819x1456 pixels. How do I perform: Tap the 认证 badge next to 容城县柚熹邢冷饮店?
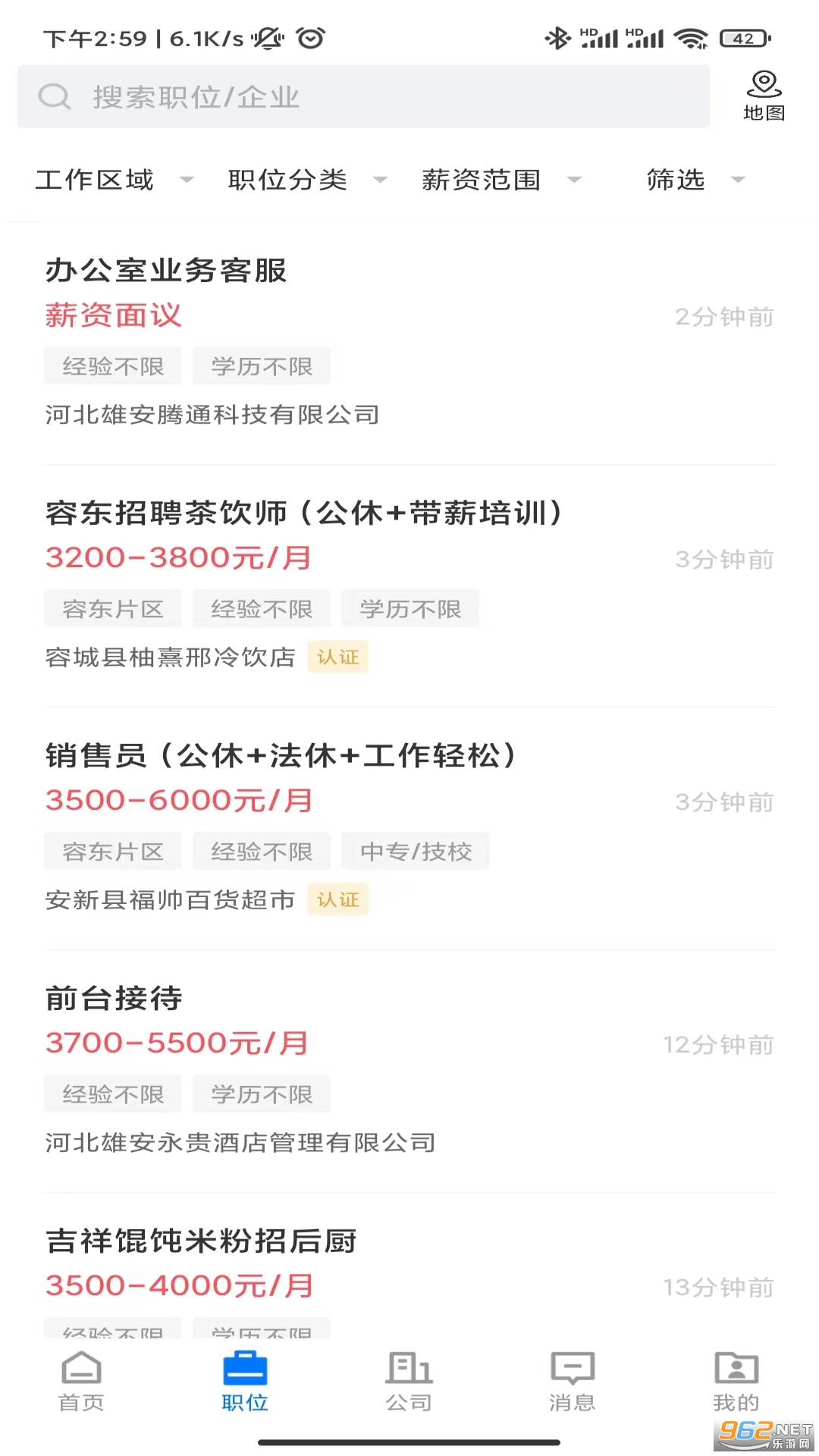pos(337,657)
